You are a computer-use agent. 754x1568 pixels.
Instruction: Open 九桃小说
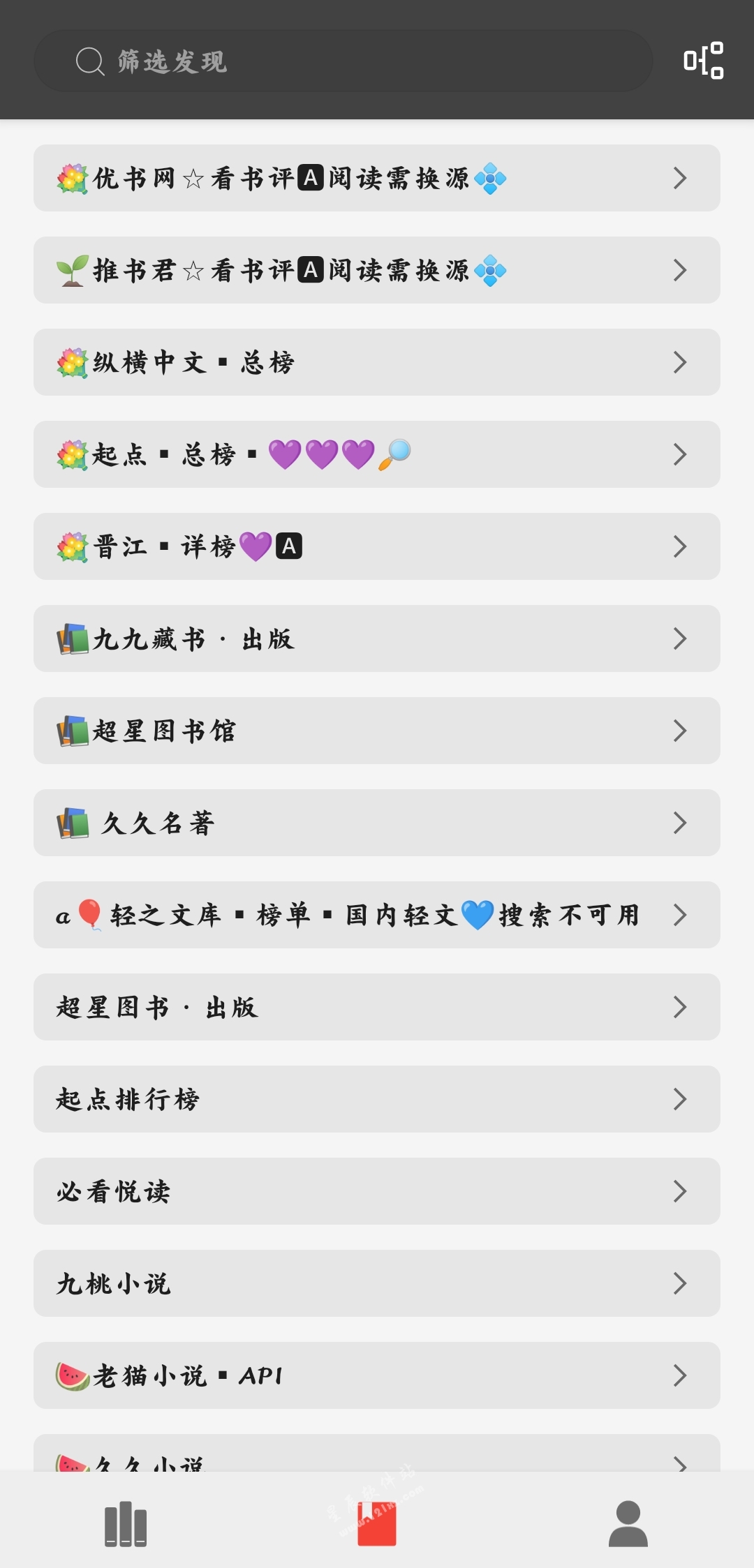(x=377, y=1283)
